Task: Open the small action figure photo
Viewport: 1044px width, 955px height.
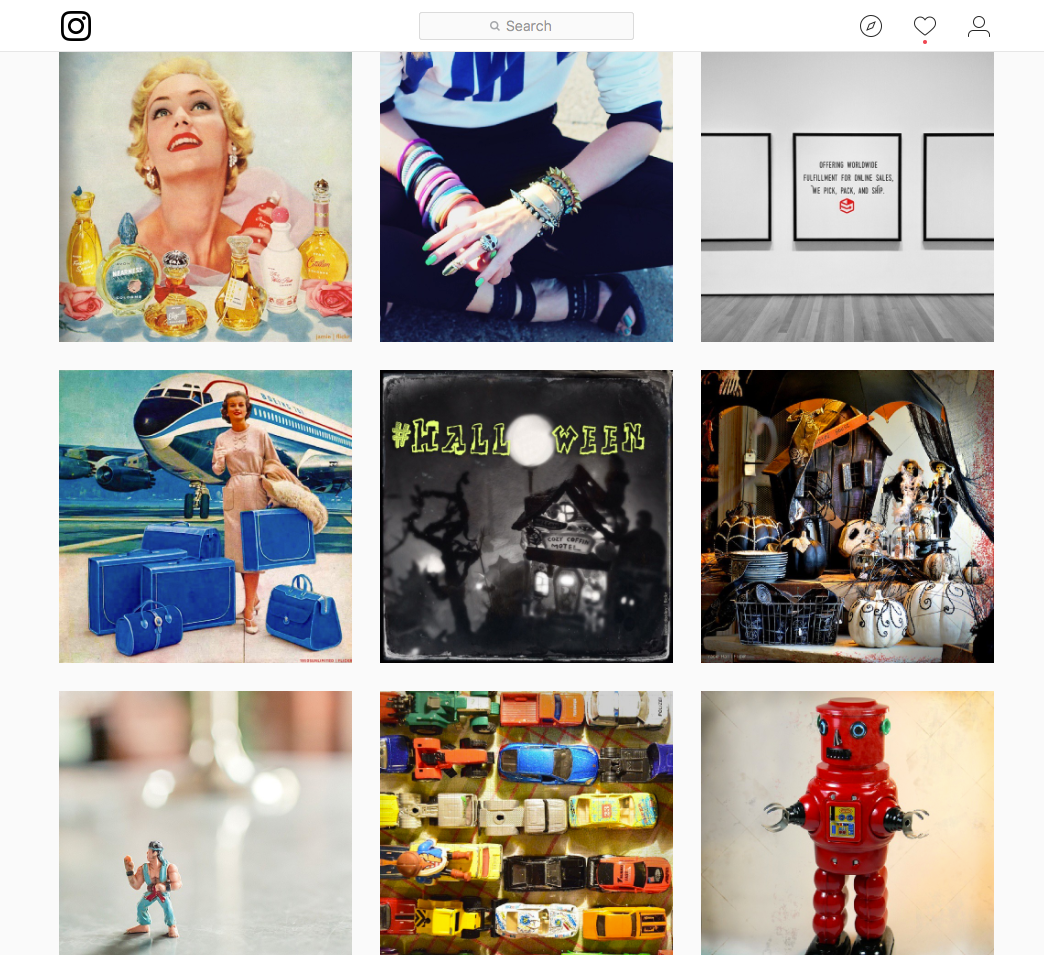Action: tap(205, 822)
